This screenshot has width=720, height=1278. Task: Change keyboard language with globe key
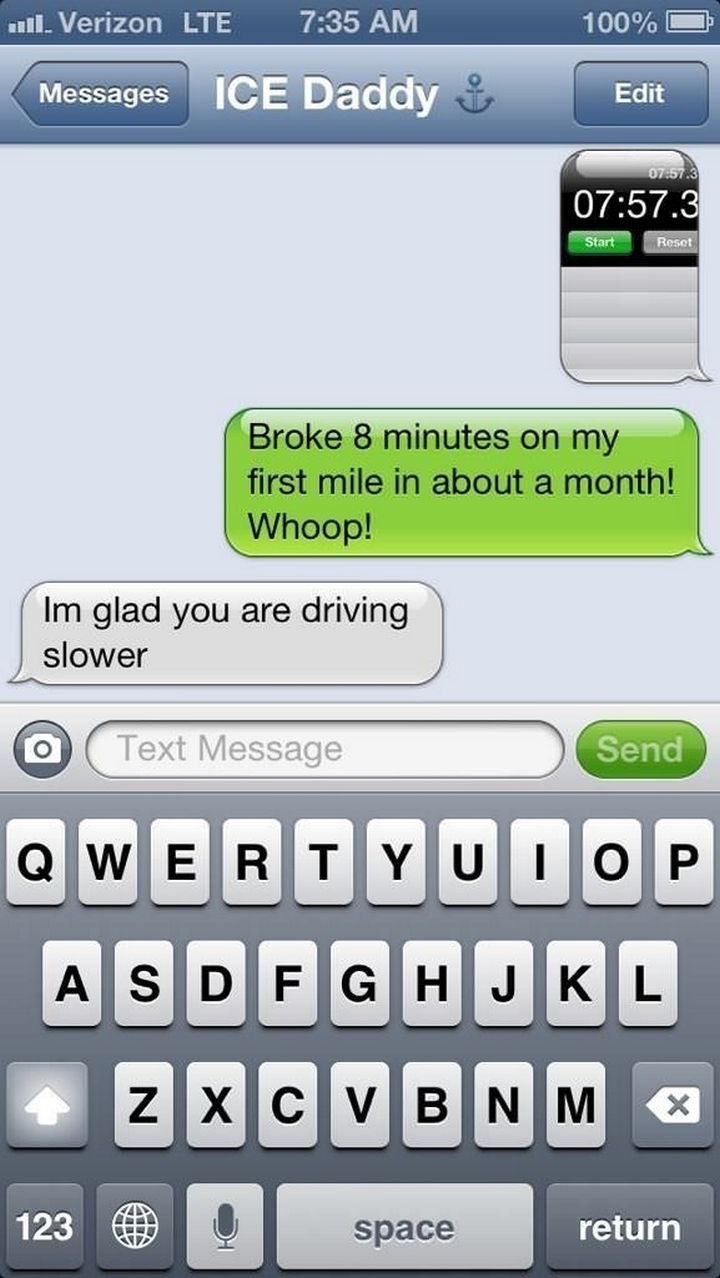(135, 1227)
